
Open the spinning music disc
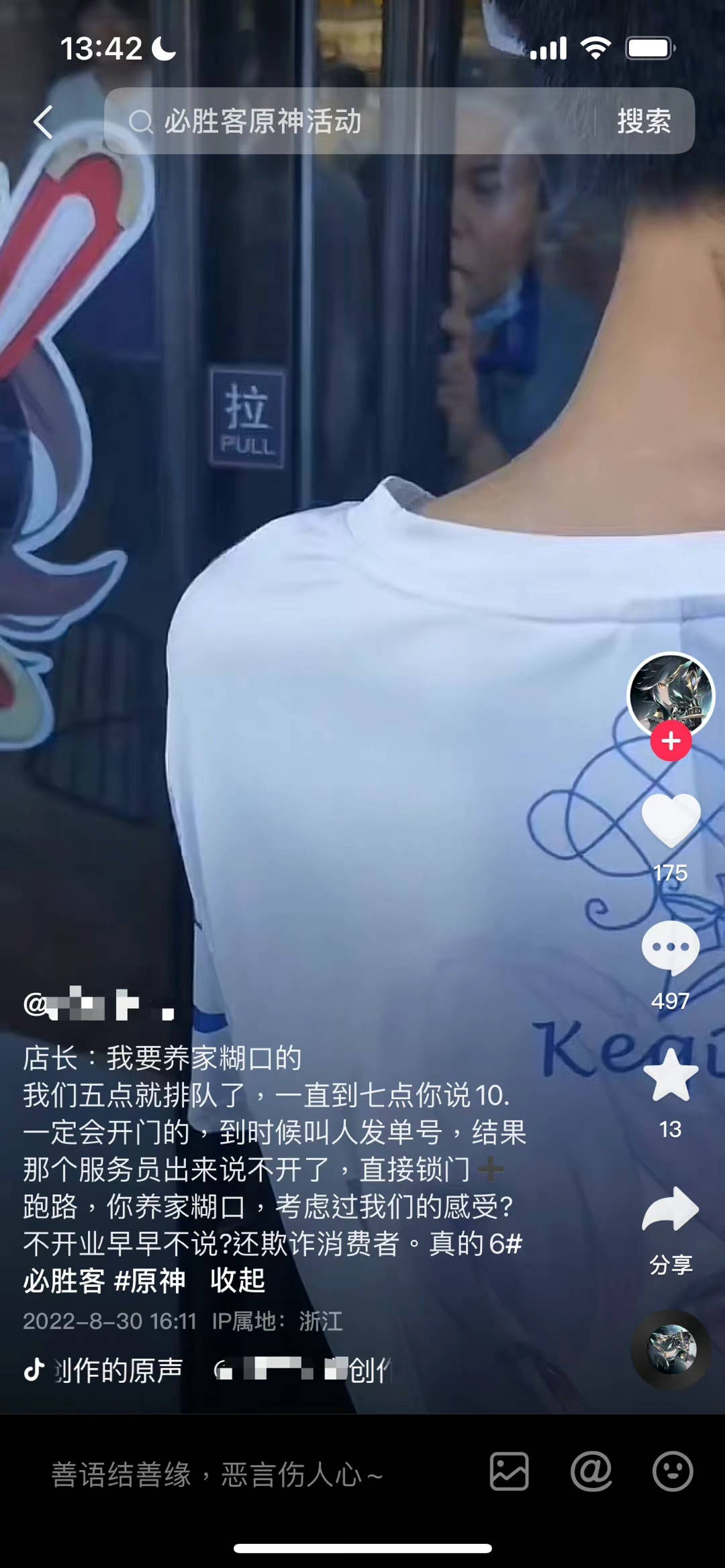click(x=671, y=1349)
